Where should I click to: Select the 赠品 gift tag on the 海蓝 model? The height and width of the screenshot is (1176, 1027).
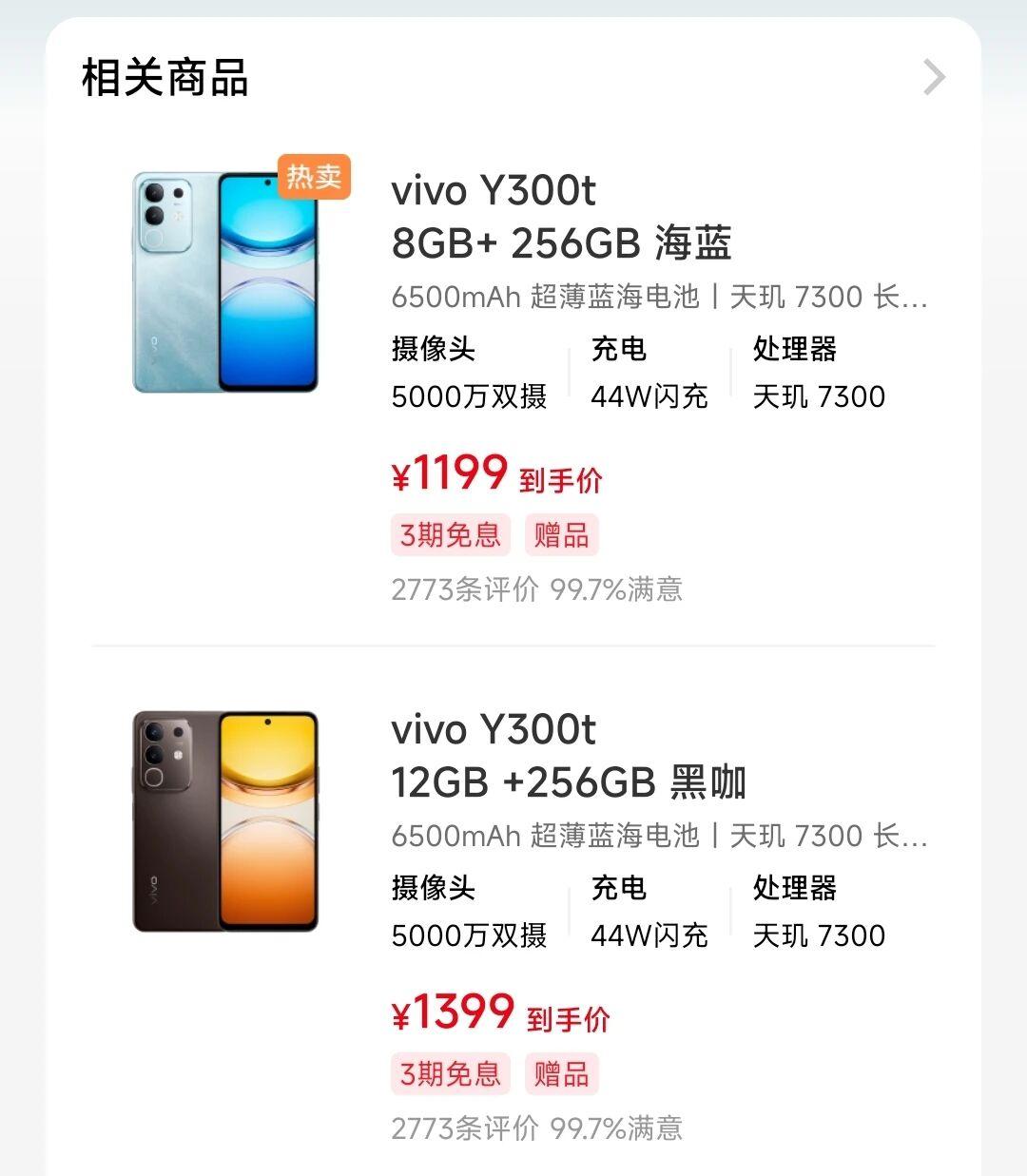pos(561,534)
